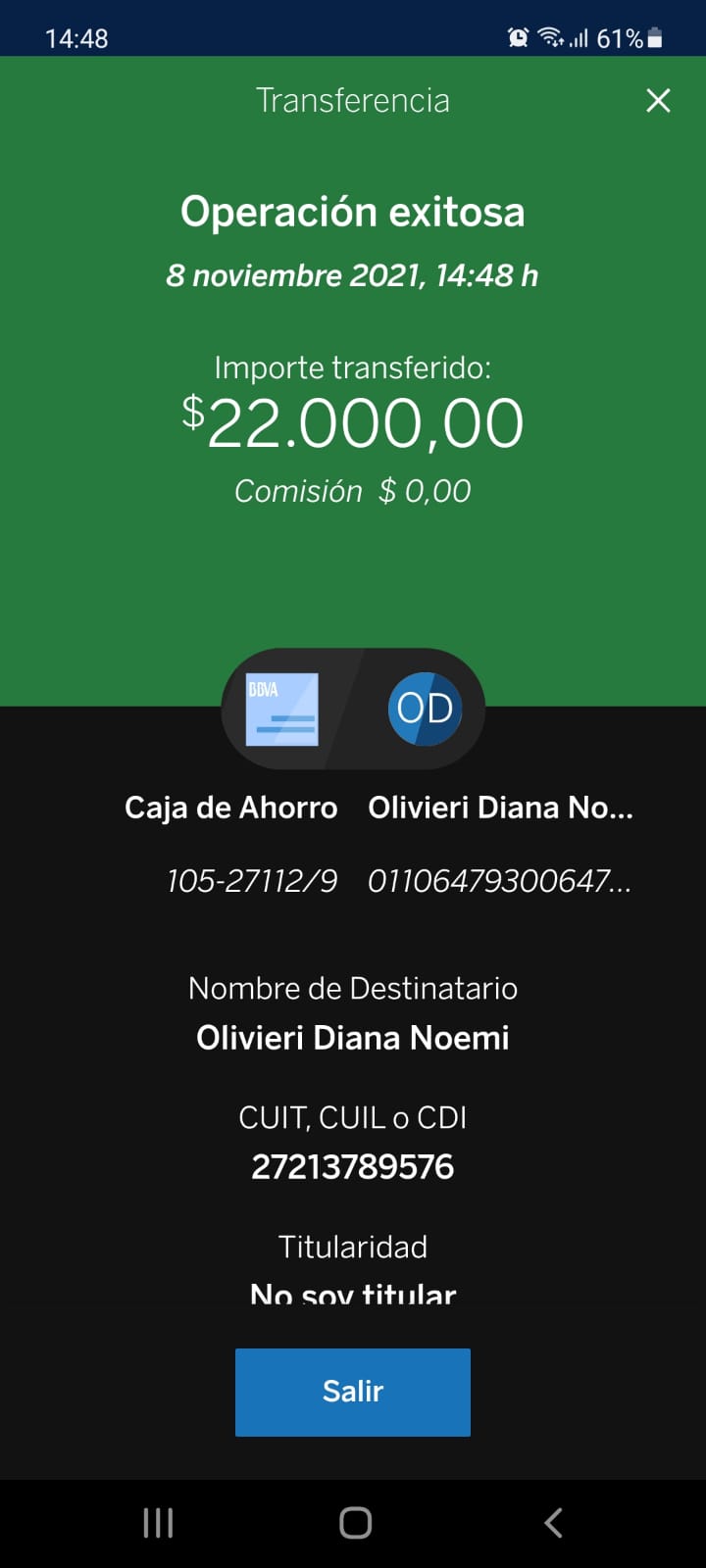Image resolution: width=706 pixels, height=1568 pixels.
Task: Tap the Salir button
Action: (353, 1392)
